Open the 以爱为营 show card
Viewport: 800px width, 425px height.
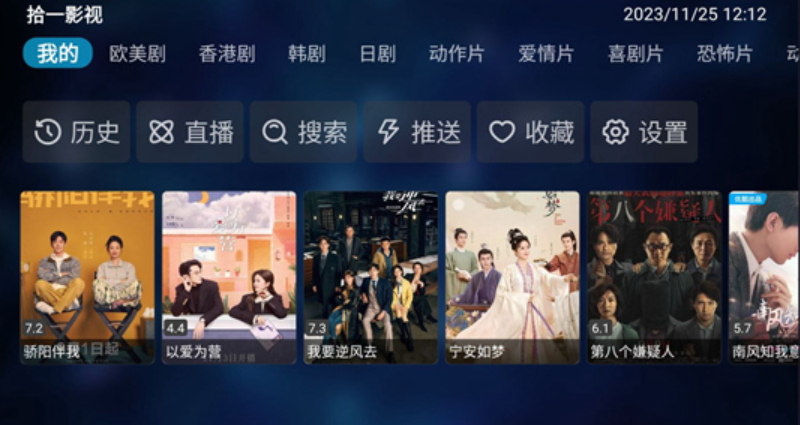[x=229, y=277]
